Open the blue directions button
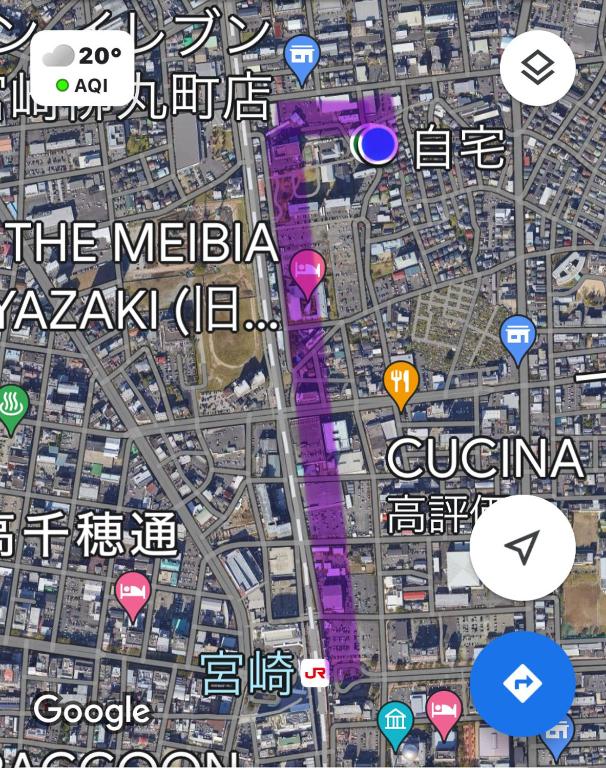 tap(522, 684)
